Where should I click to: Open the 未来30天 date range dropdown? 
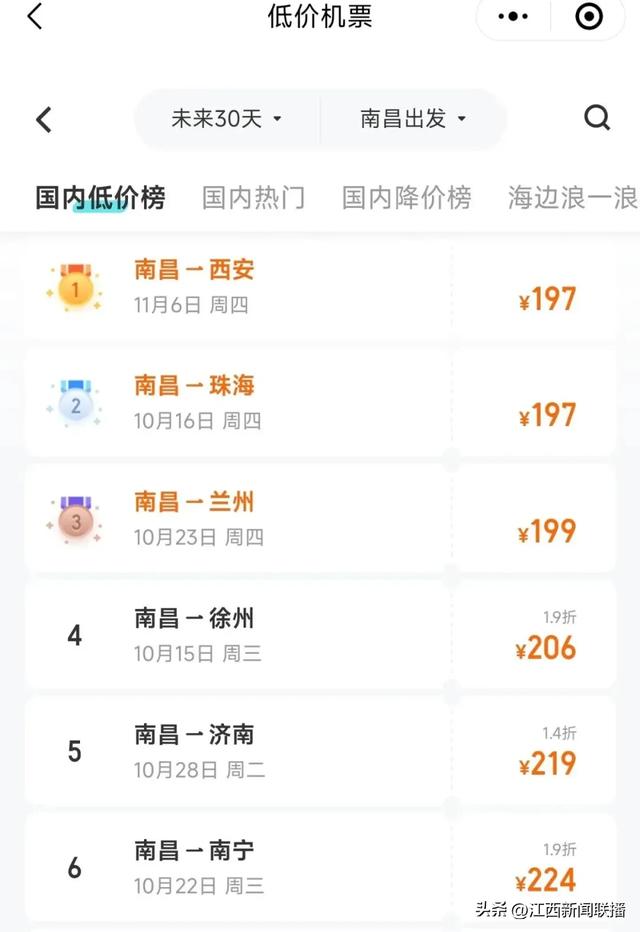tap(227, 119)
